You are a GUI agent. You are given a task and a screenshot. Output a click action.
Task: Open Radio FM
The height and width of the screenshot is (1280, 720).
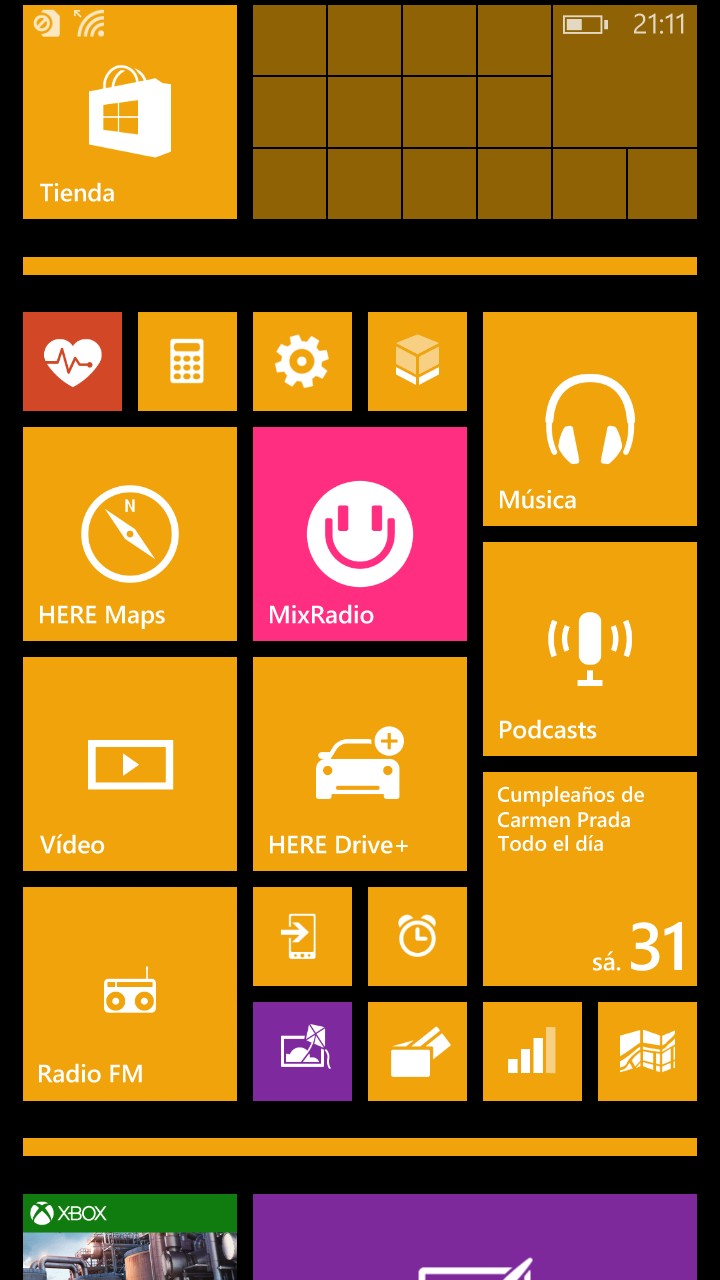tap(129, 994)
